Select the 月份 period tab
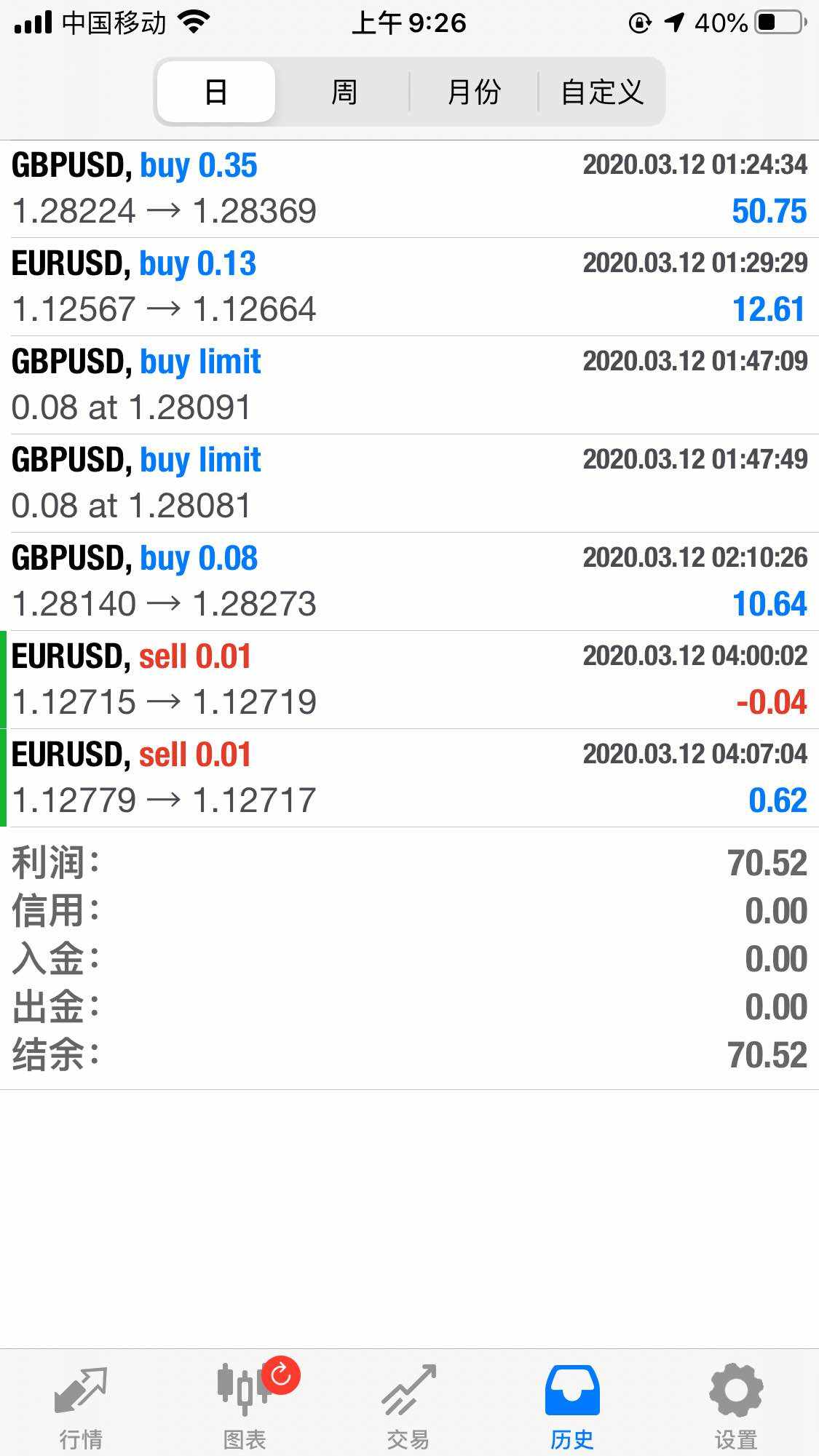 coord(474,92)
